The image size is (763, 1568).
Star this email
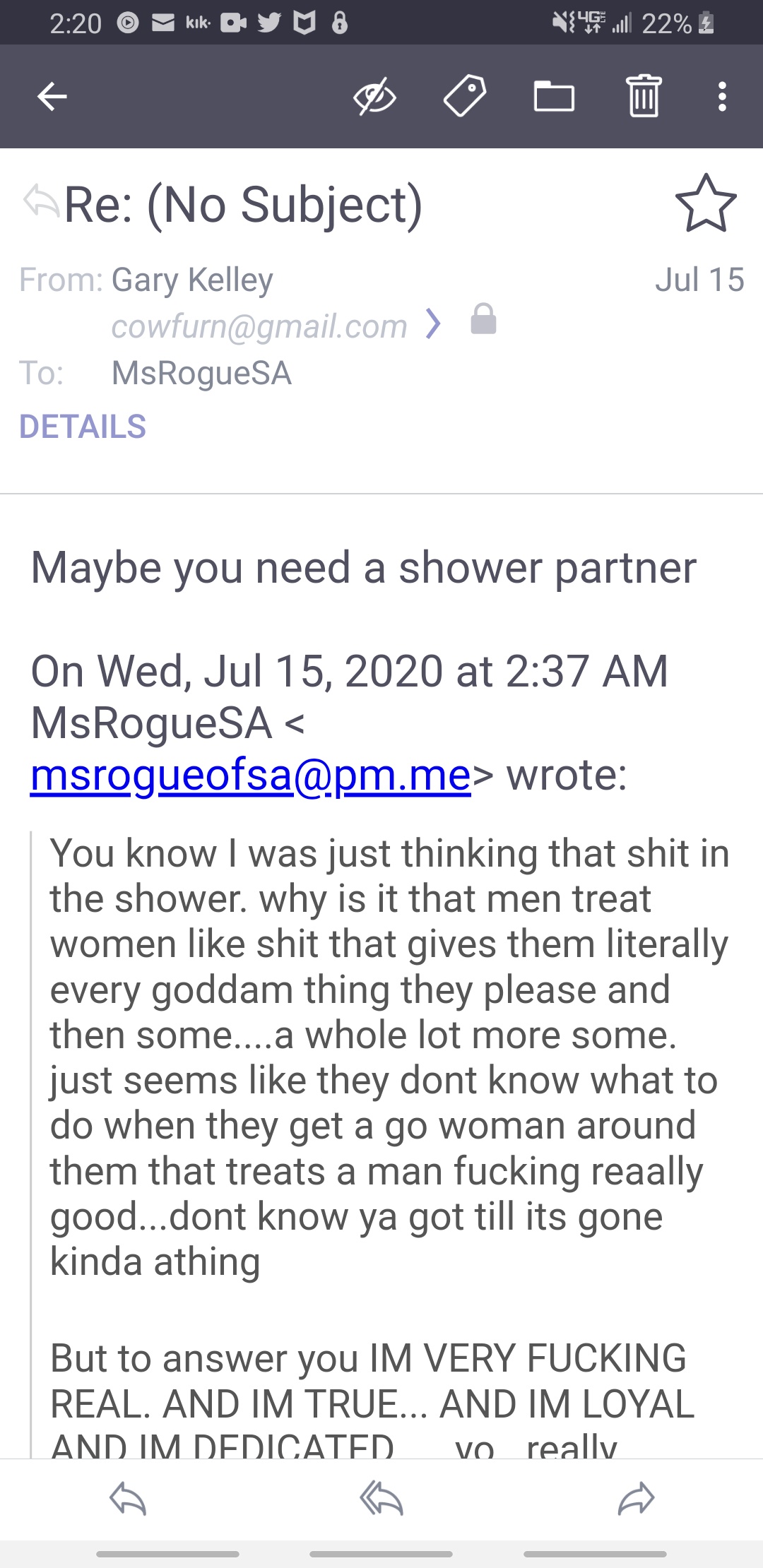point(706,203)
